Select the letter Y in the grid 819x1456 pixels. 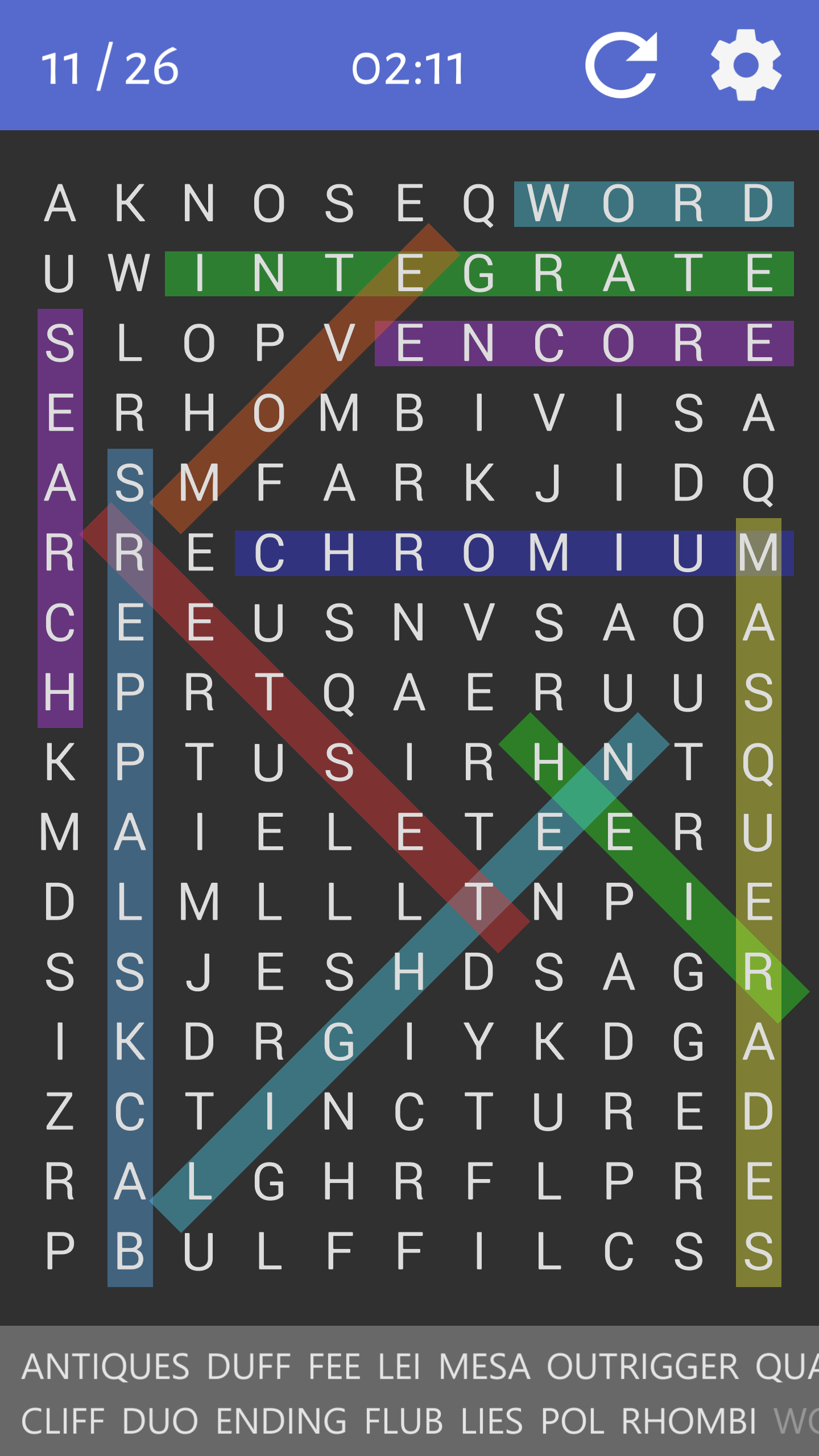pyautogui.click(x=478, y=1041)
